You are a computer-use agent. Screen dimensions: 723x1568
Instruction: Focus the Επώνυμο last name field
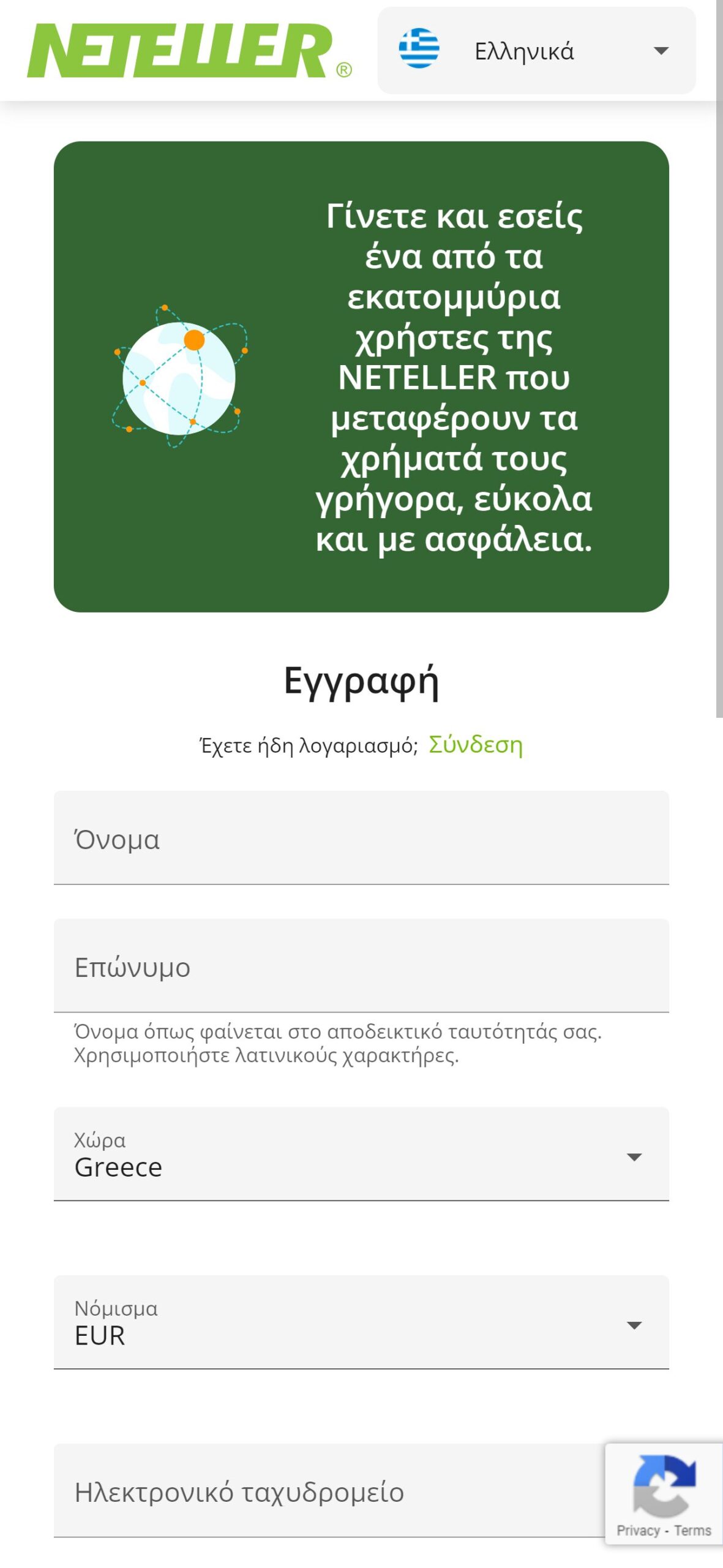point(361,966)
